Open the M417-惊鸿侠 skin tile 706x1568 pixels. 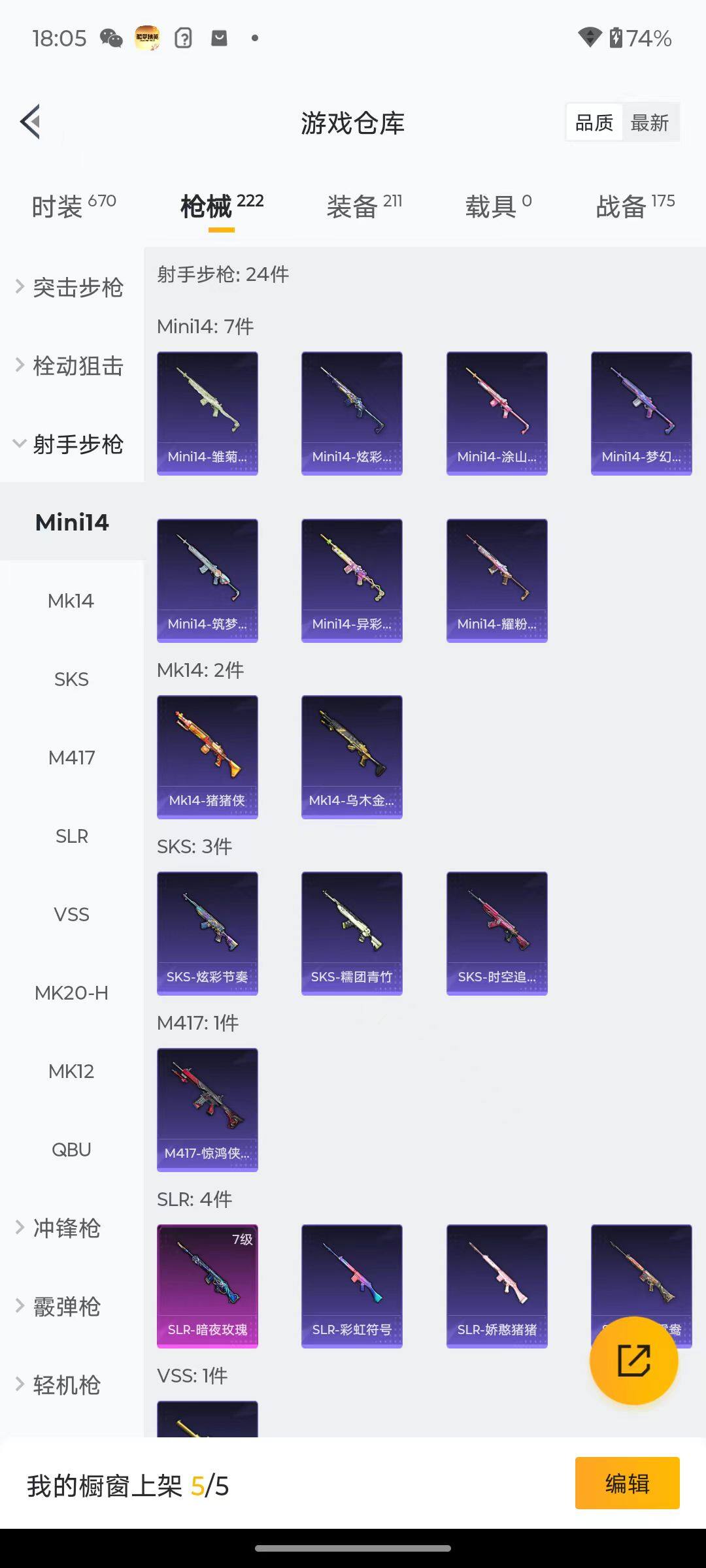(207, 1109)
